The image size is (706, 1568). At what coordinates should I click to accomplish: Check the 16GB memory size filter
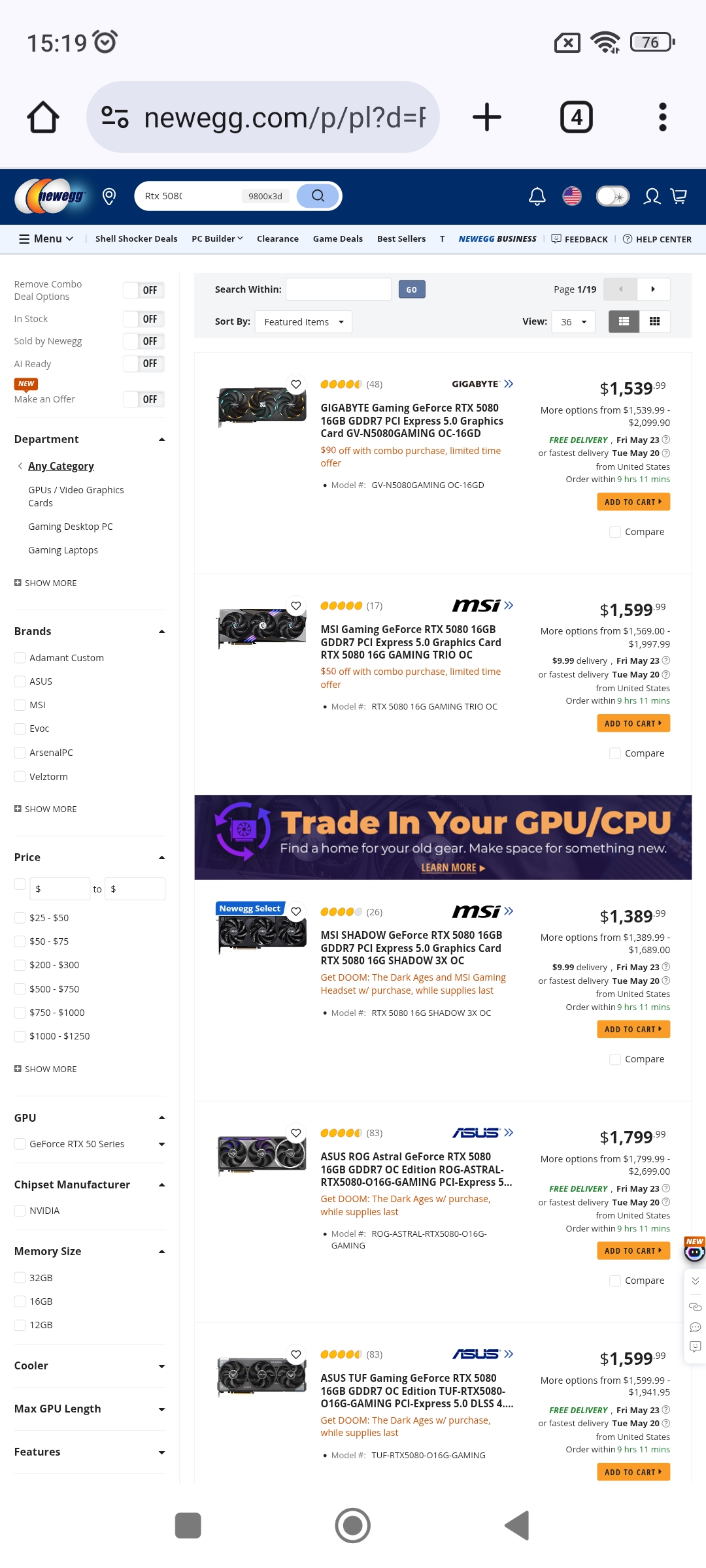pos(20,1301)
